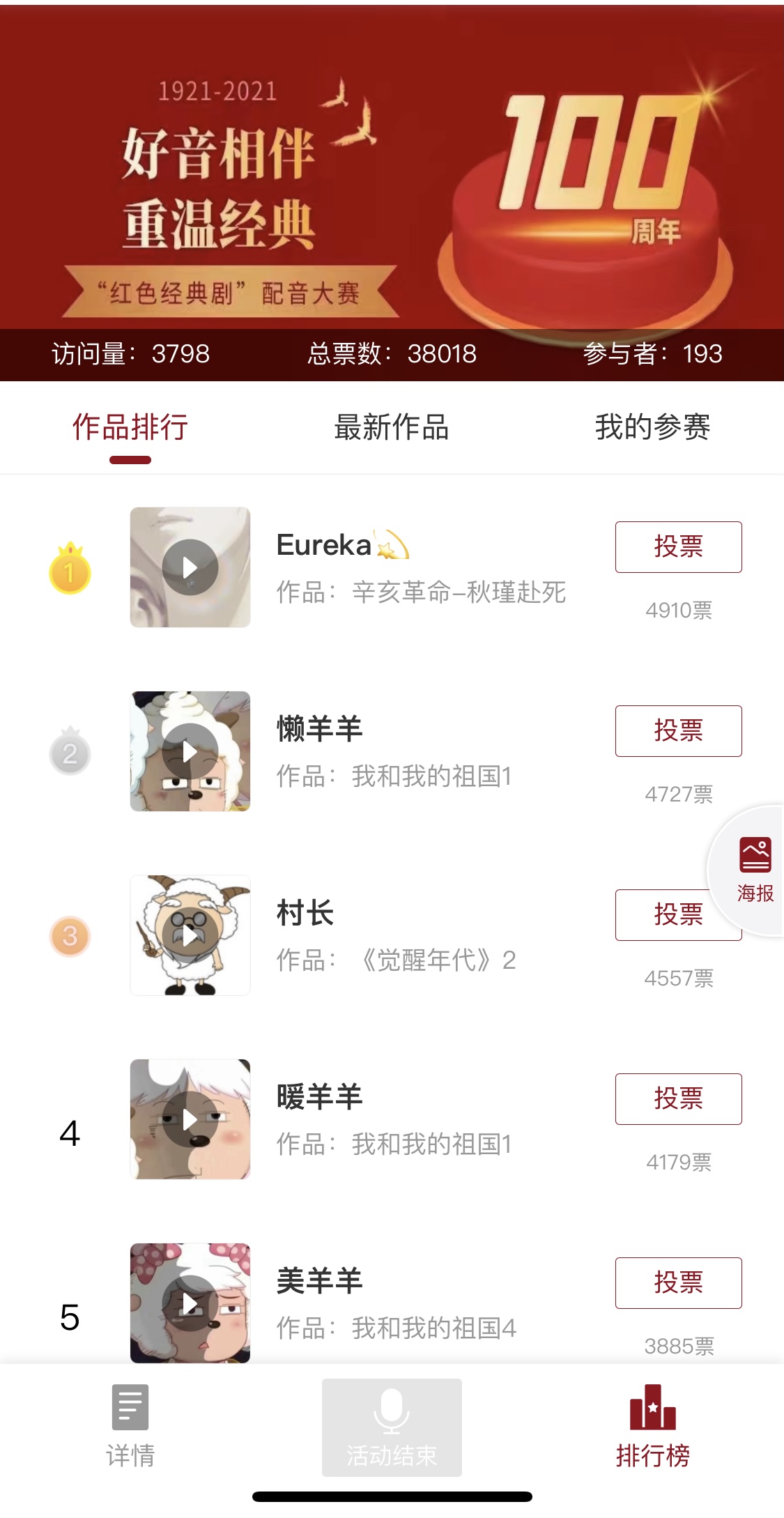Vote for 暖羊羊's work

point(678,1099)
